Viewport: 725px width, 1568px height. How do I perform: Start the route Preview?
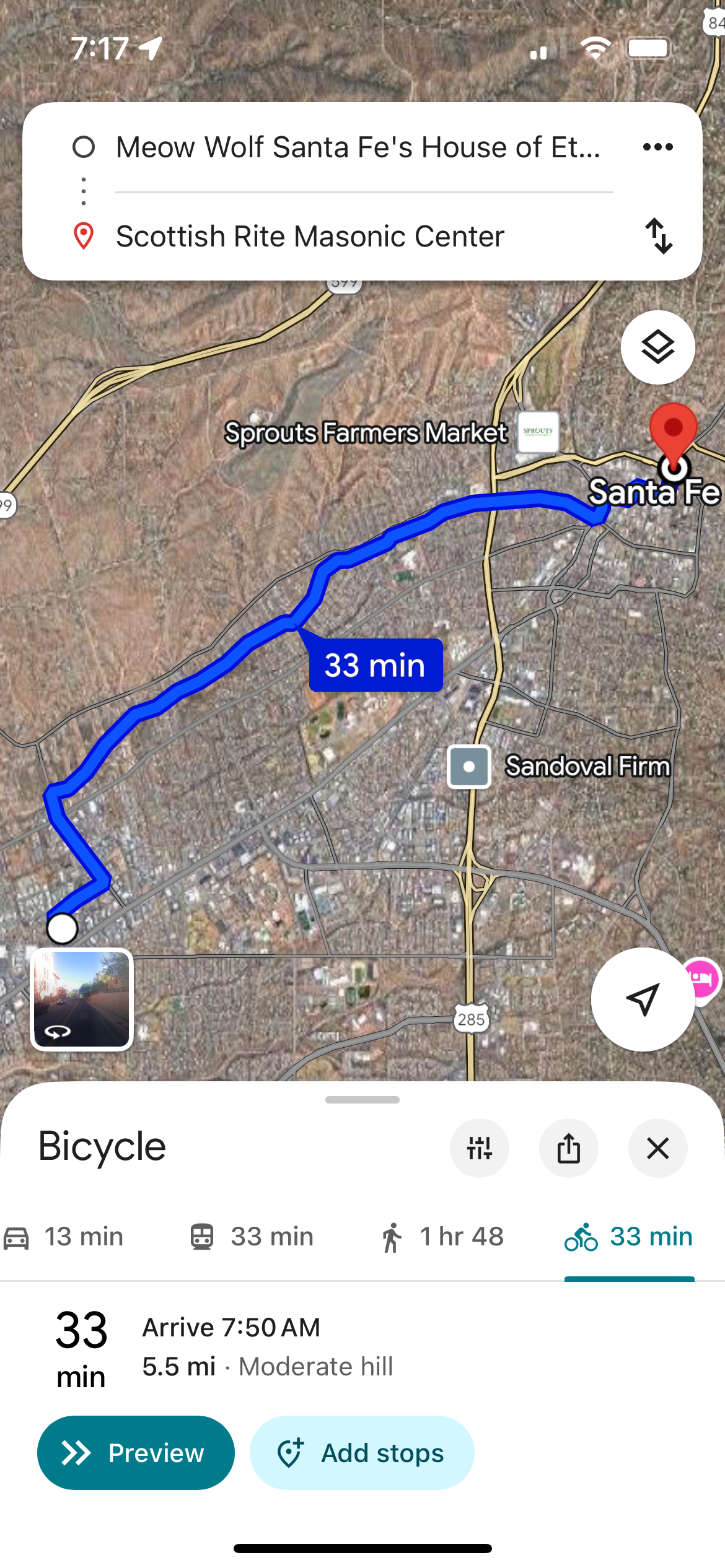tap(136, 1453)
